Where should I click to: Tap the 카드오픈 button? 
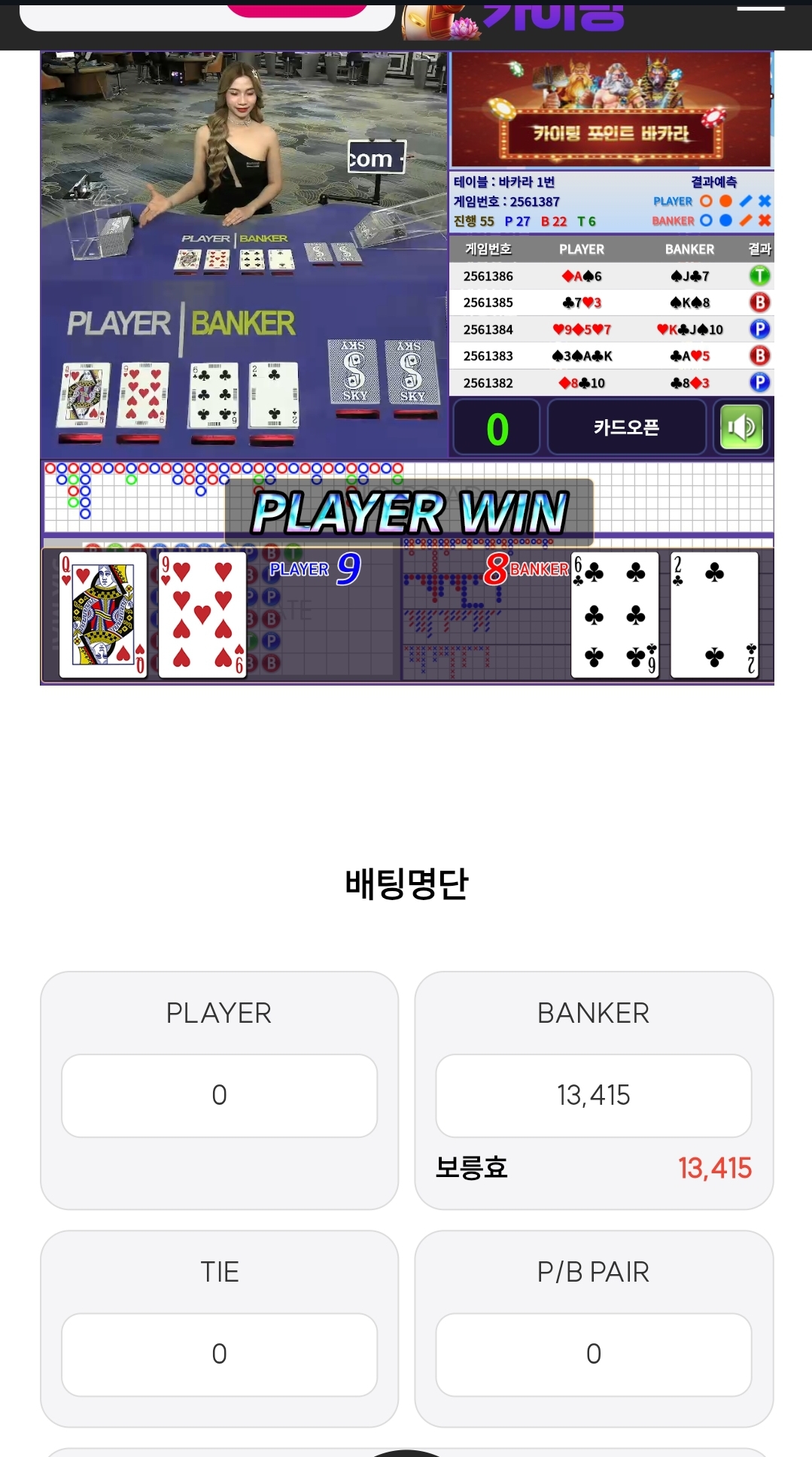[626, 427]
